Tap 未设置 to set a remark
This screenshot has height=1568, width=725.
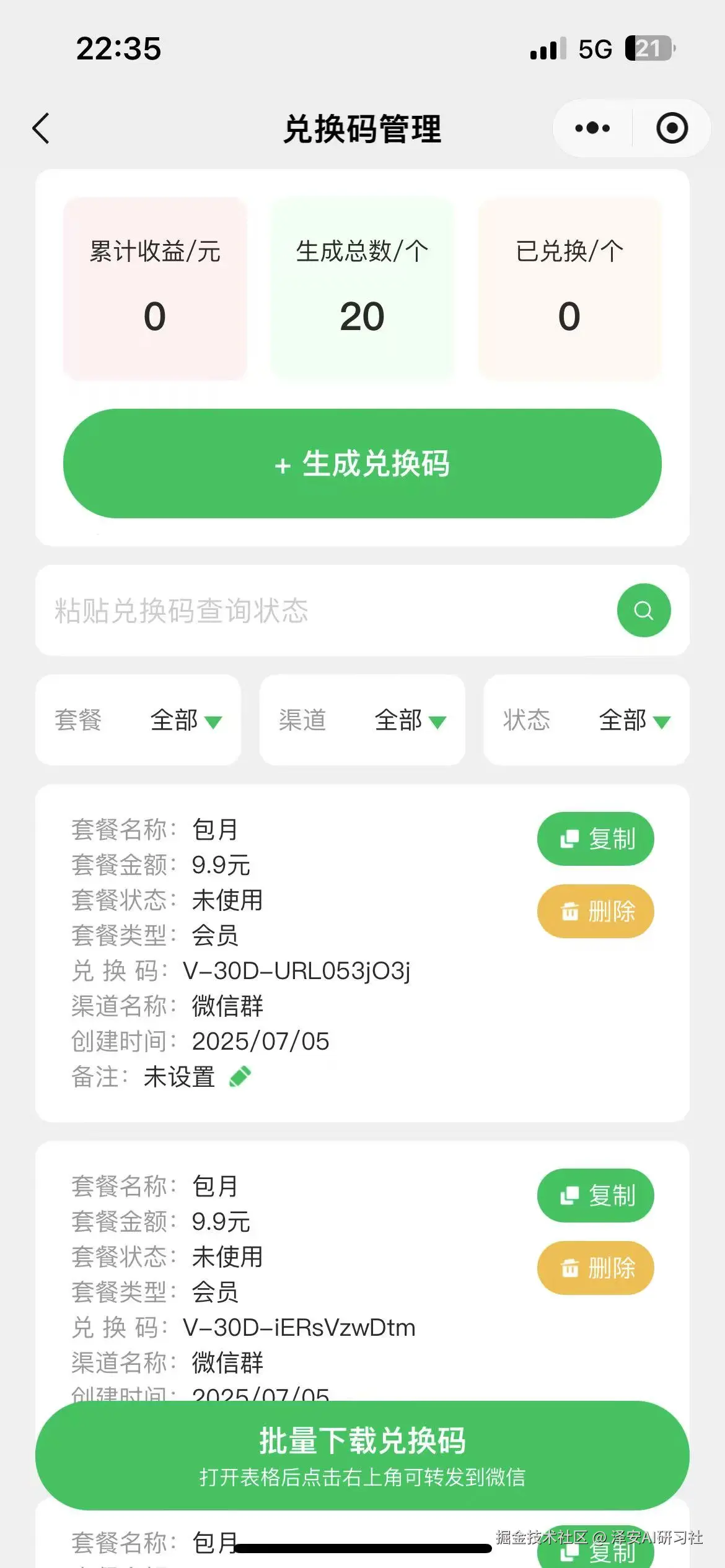(180, 1076)
